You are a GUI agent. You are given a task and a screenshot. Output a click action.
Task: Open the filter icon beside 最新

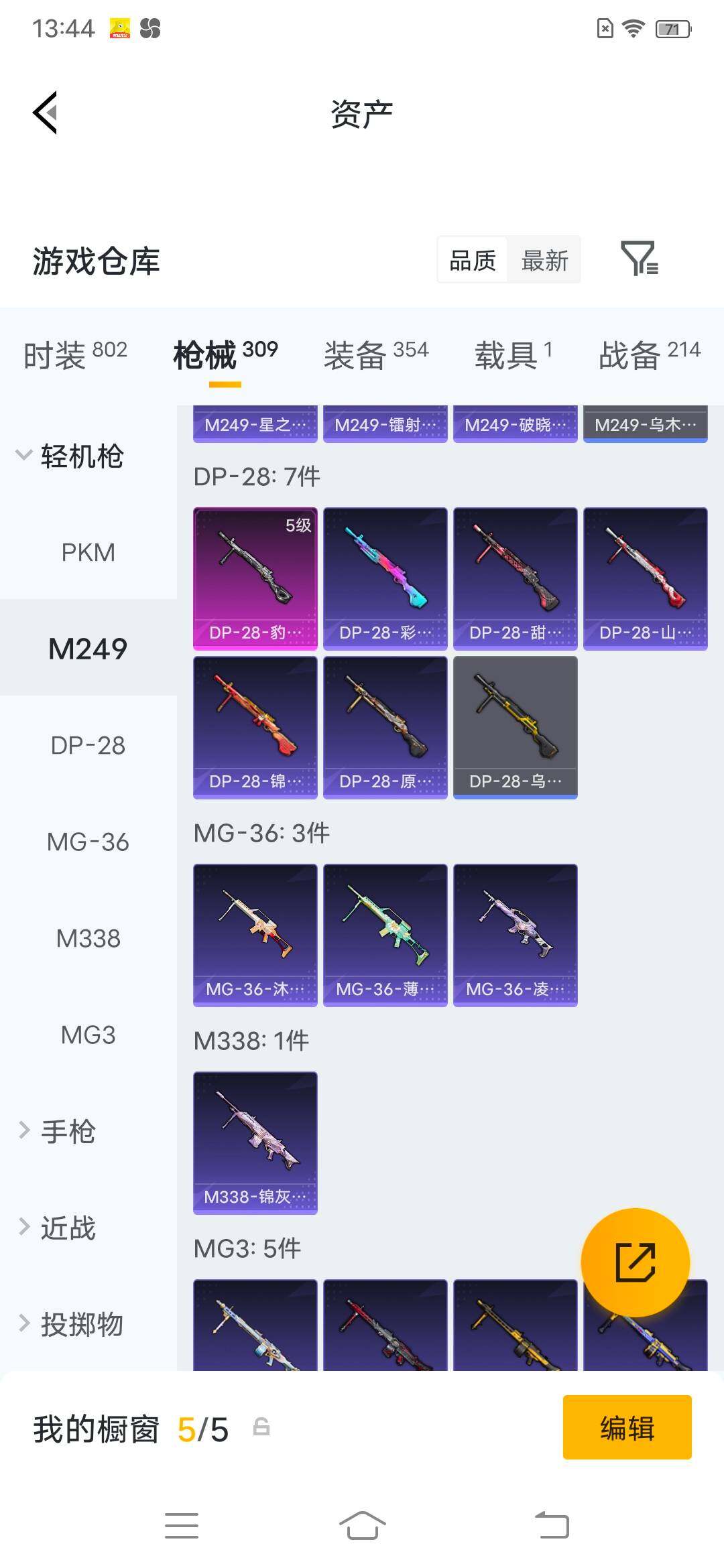(640, 259)
